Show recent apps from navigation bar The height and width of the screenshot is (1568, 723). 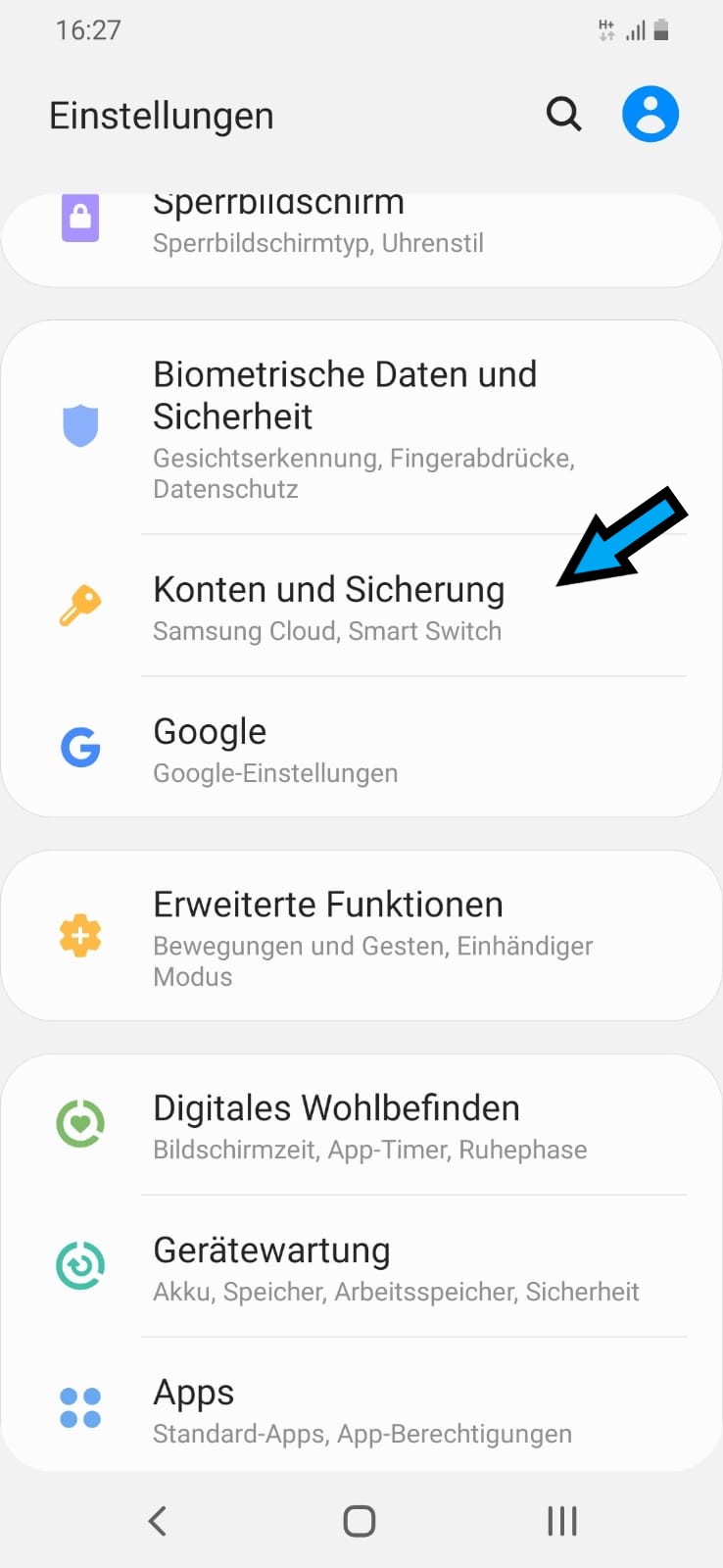coord(562,1520)
